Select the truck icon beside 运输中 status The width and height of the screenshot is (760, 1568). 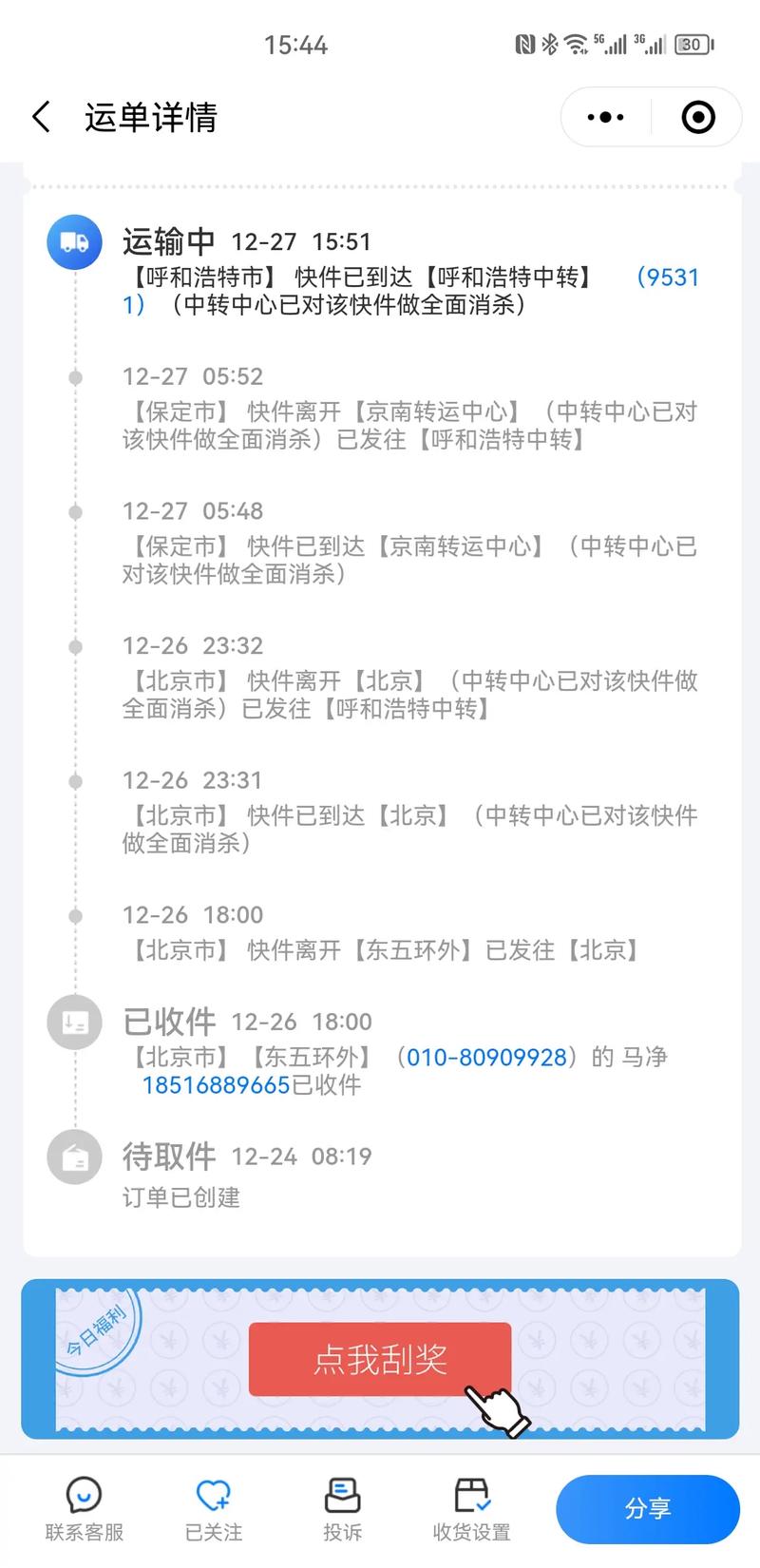[74, 241]
